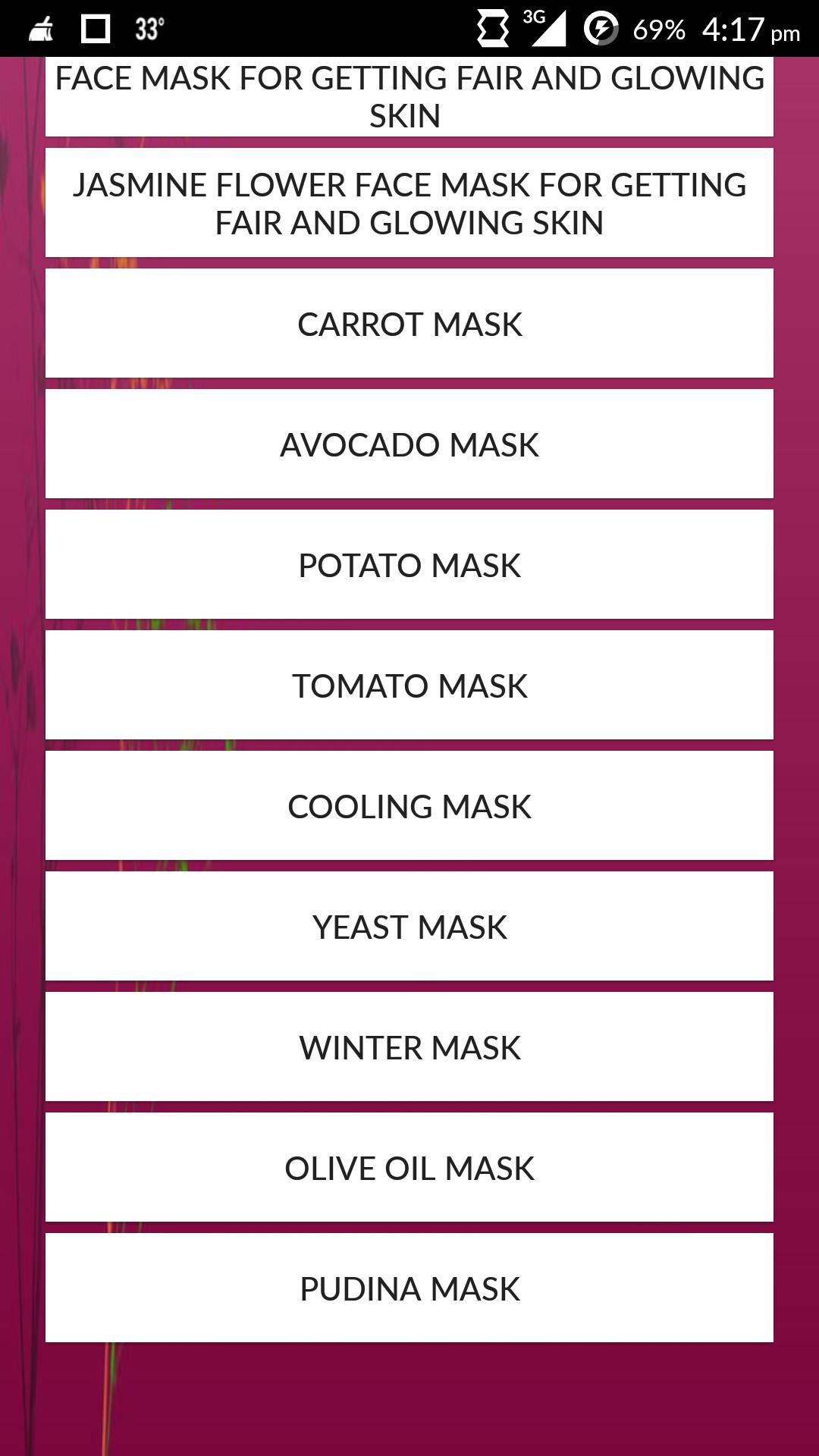
Task: Open Tomato Mask details
Action: click(x=409, y=686)
